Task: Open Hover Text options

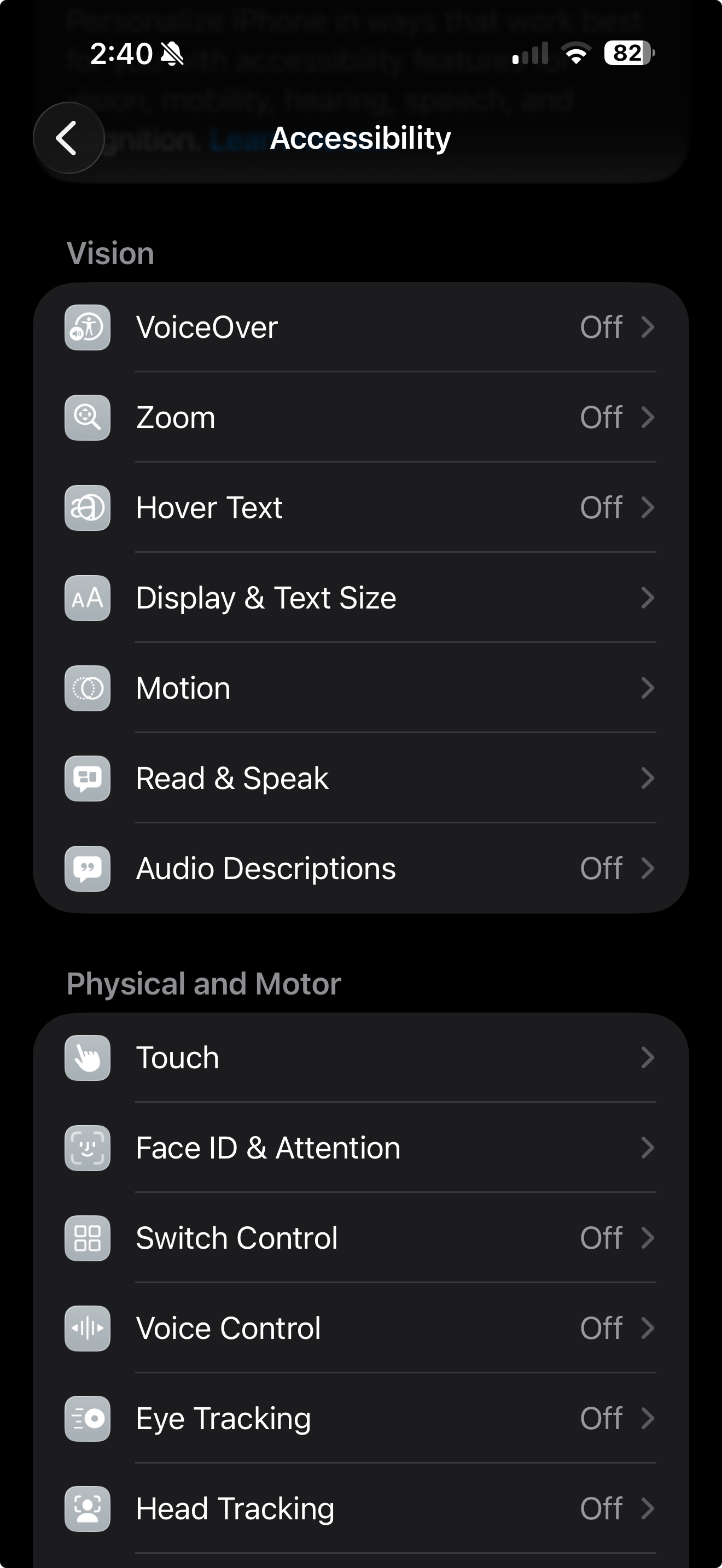Action: (361, 508)
